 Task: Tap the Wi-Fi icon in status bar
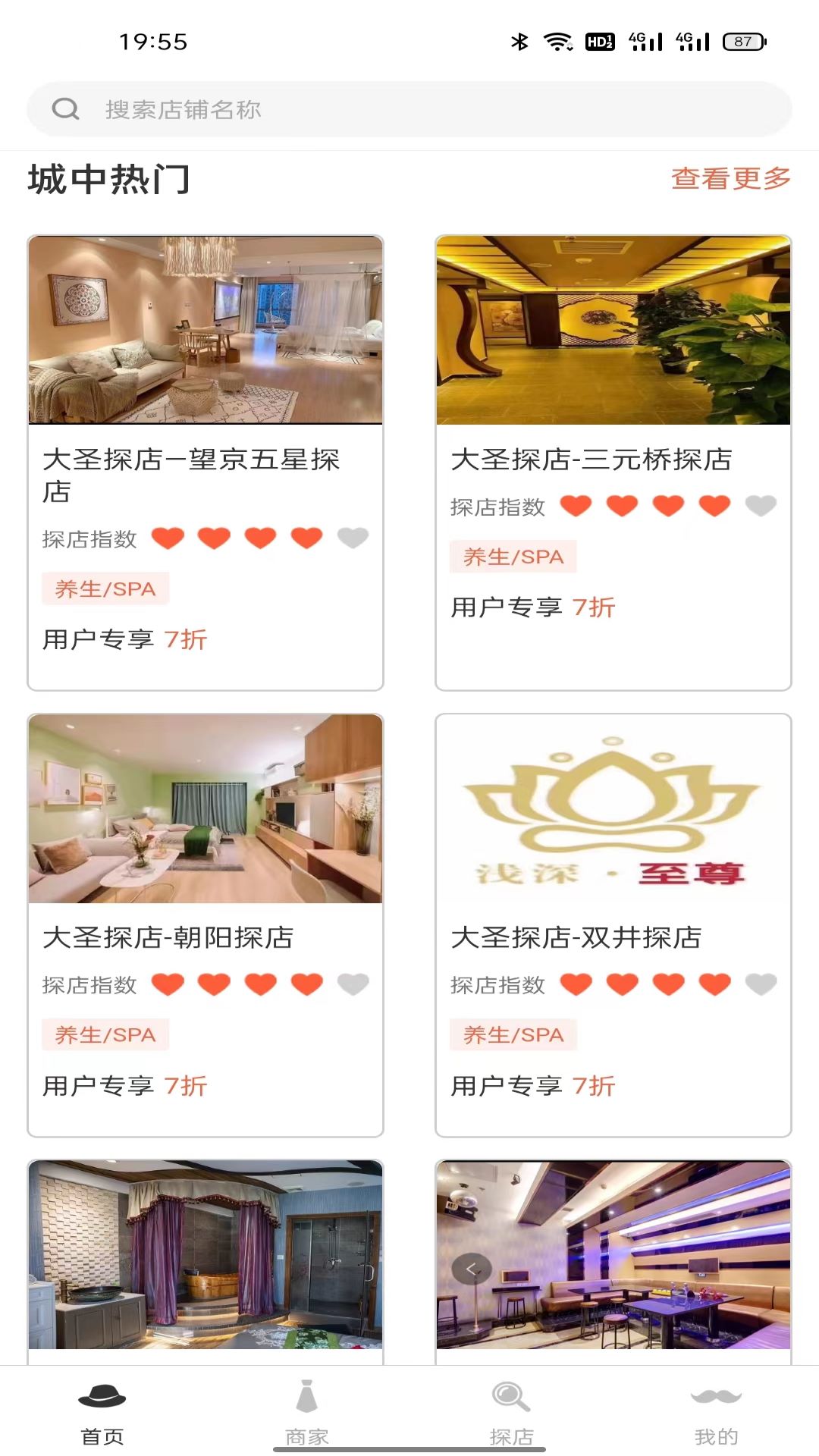(559, 42)
